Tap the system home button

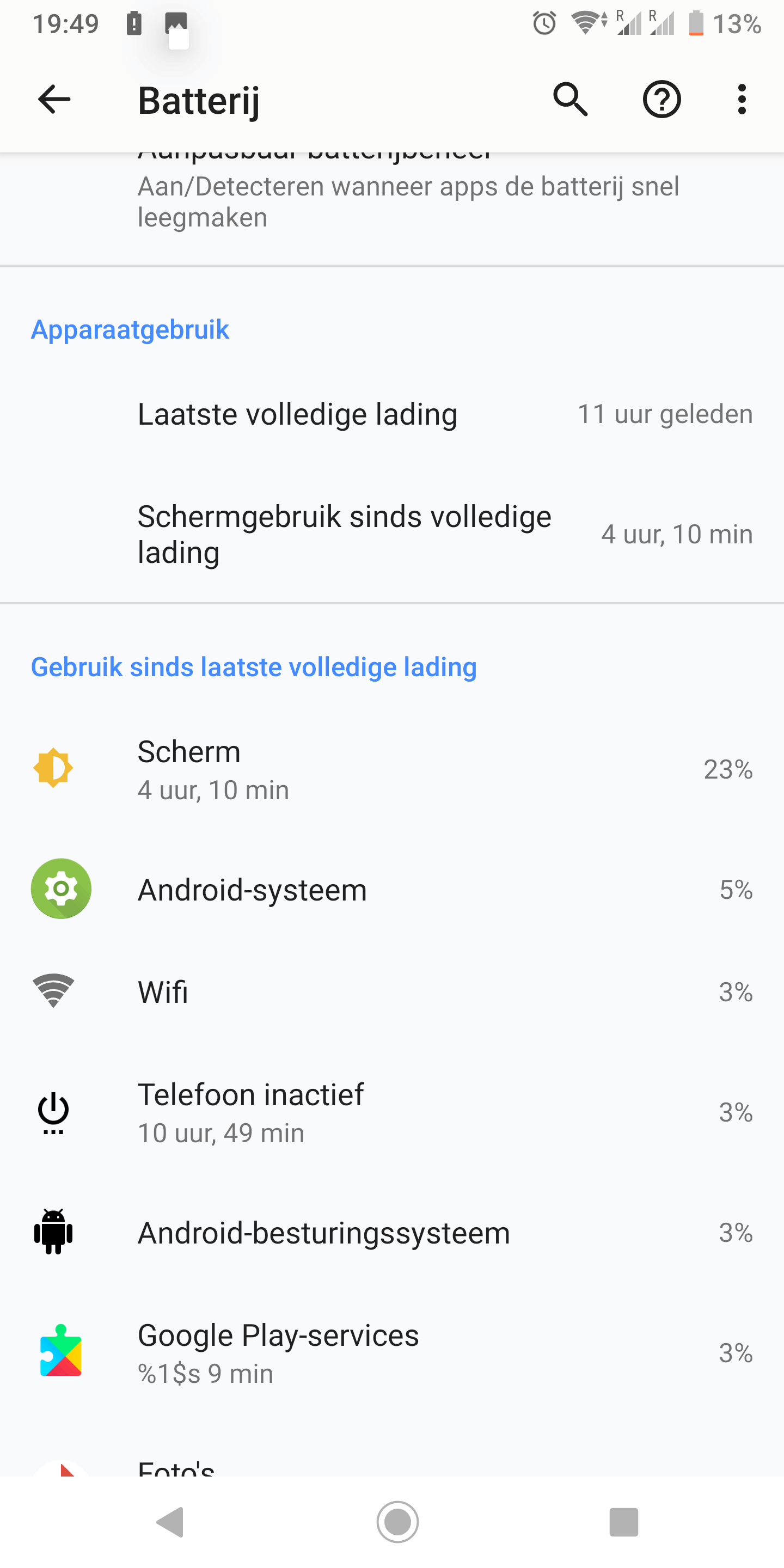click(x=397, y=1522)
